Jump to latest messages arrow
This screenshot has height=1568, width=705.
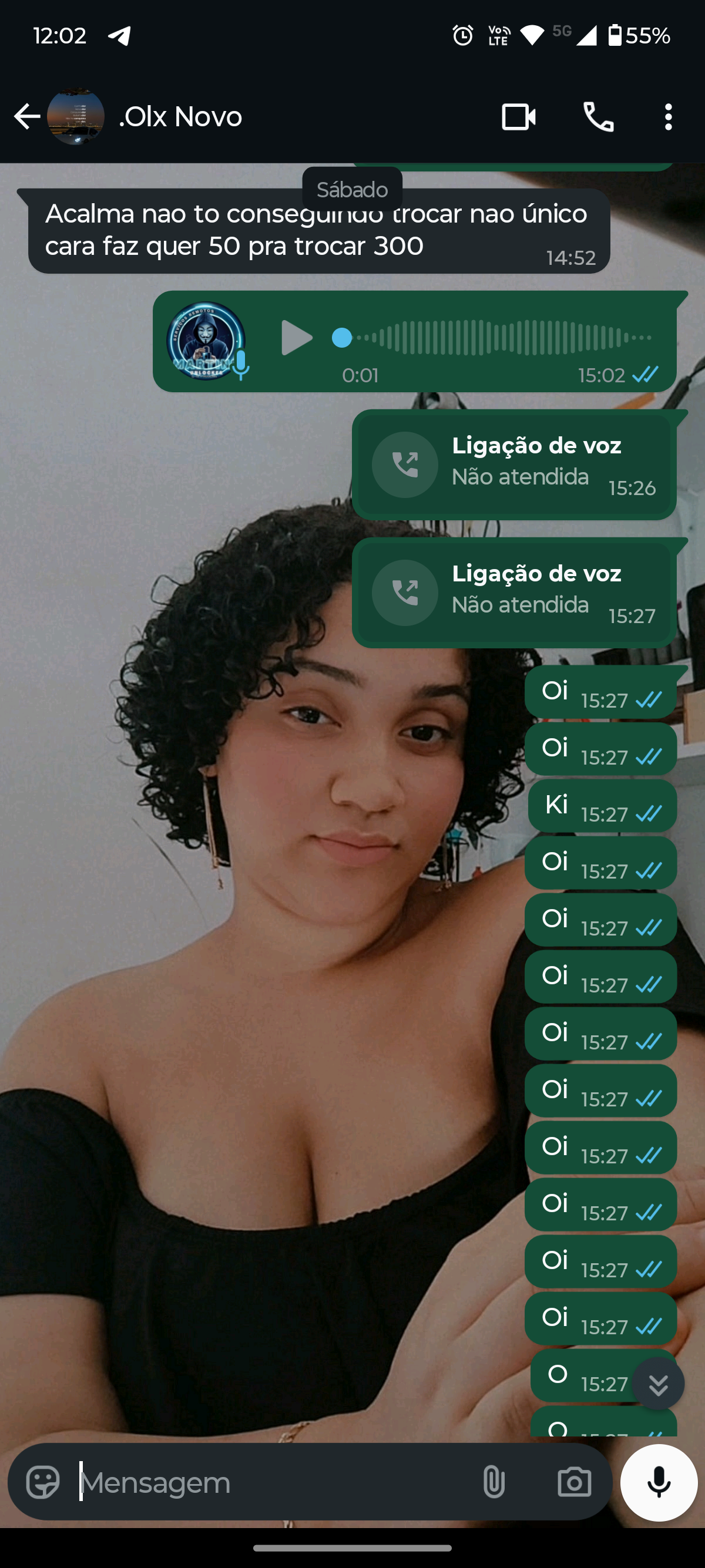pos(658,1384)
